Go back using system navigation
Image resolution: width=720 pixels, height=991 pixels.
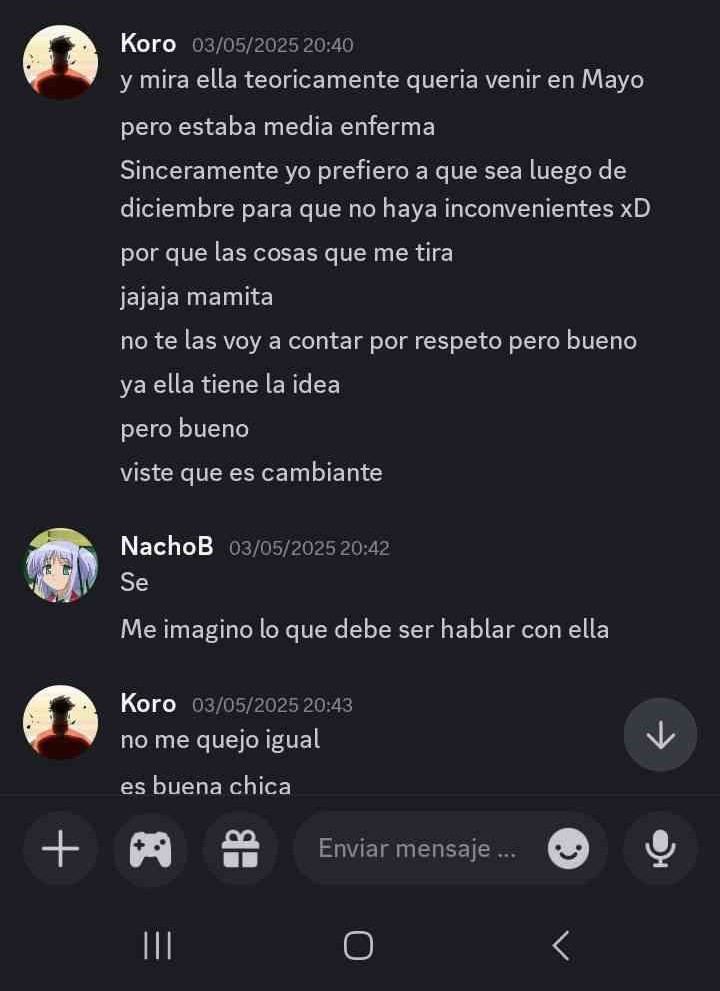[561, 945]
